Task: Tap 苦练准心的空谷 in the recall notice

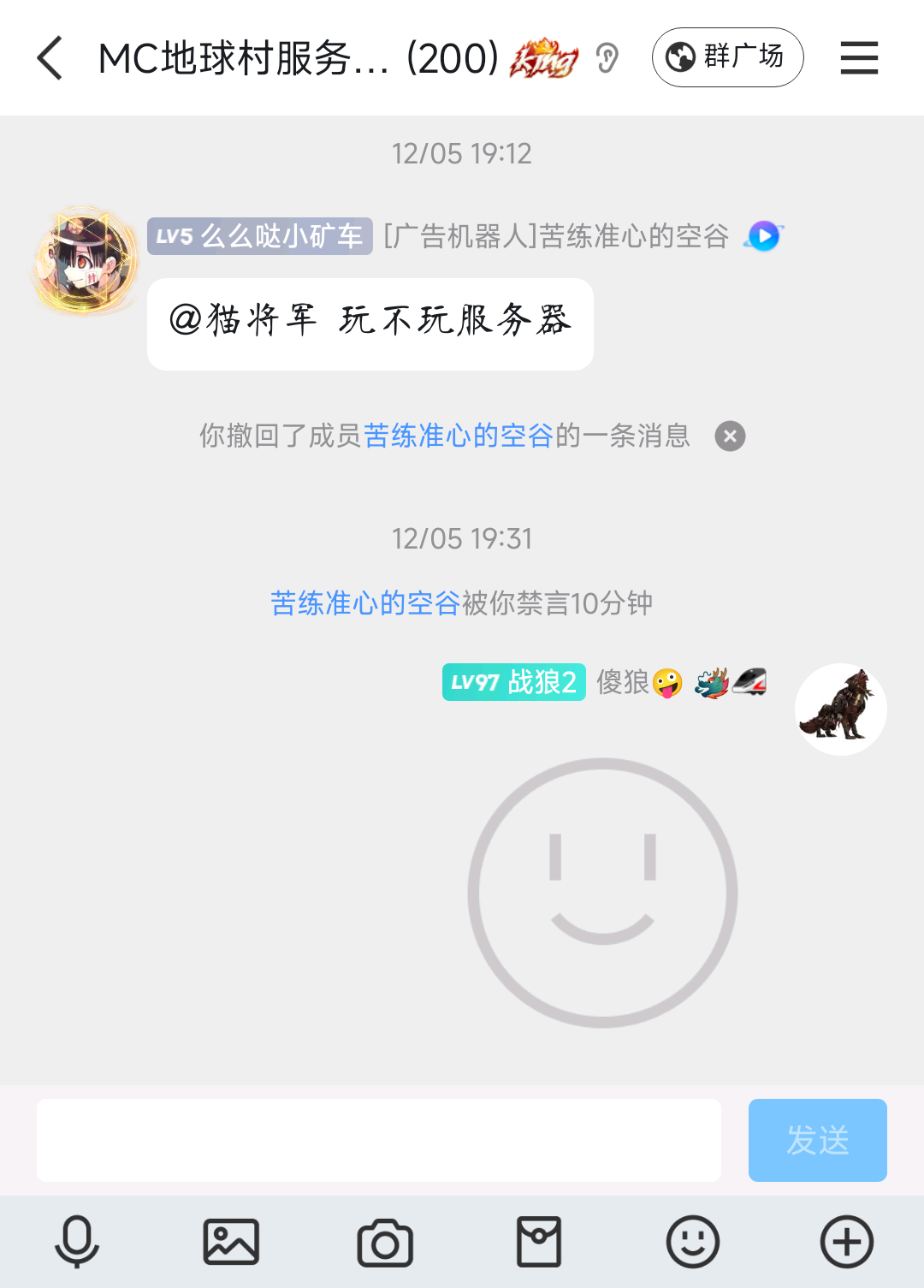Action: tap(459, 436)
